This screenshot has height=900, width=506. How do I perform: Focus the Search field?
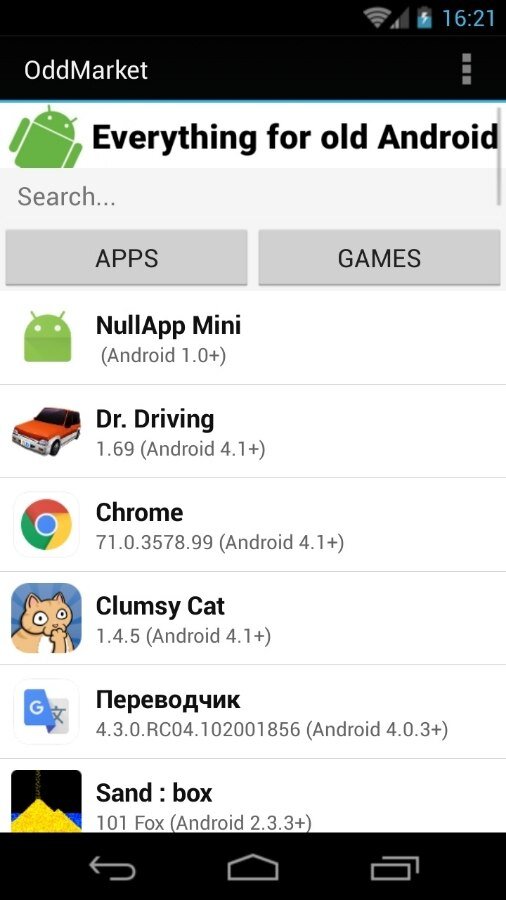point(249,196)
